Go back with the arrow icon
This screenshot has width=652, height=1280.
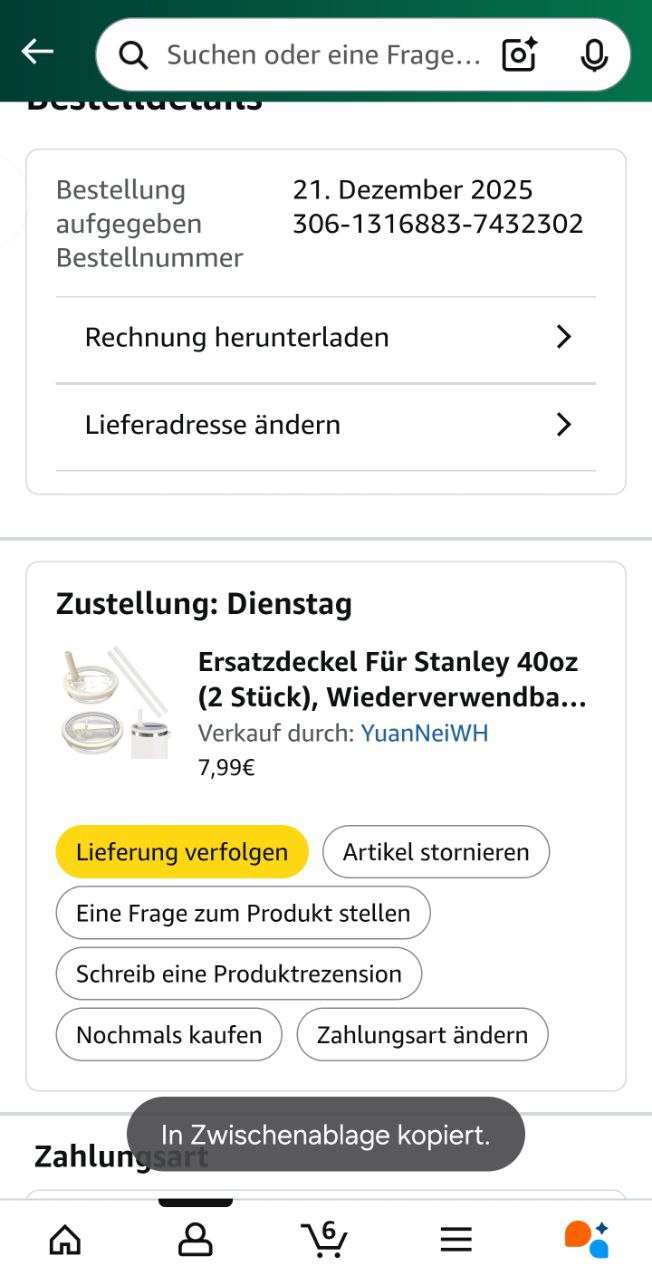(x=38, y=52)
